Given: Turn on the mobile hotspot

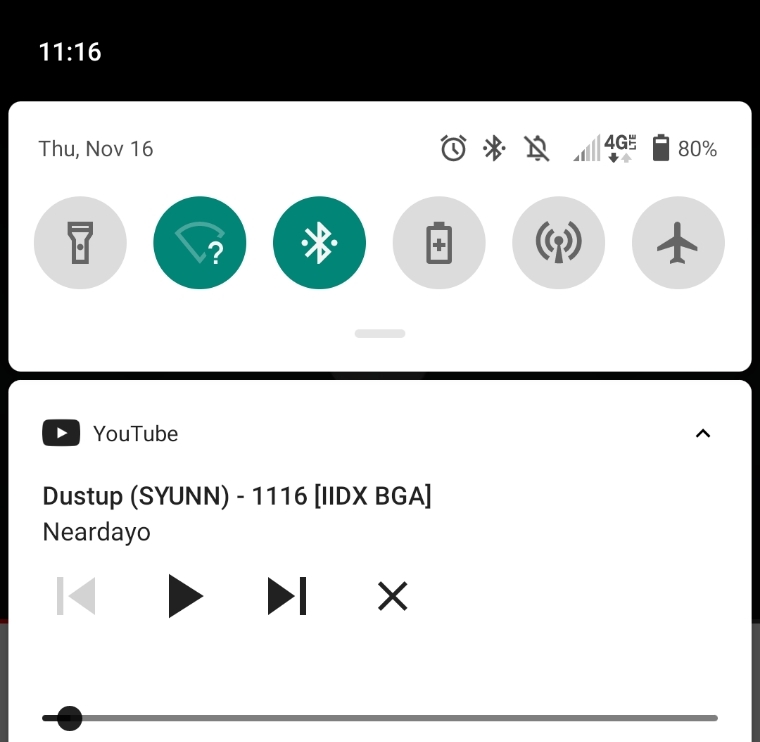Looking at the screenshot, I should [558, 243].
